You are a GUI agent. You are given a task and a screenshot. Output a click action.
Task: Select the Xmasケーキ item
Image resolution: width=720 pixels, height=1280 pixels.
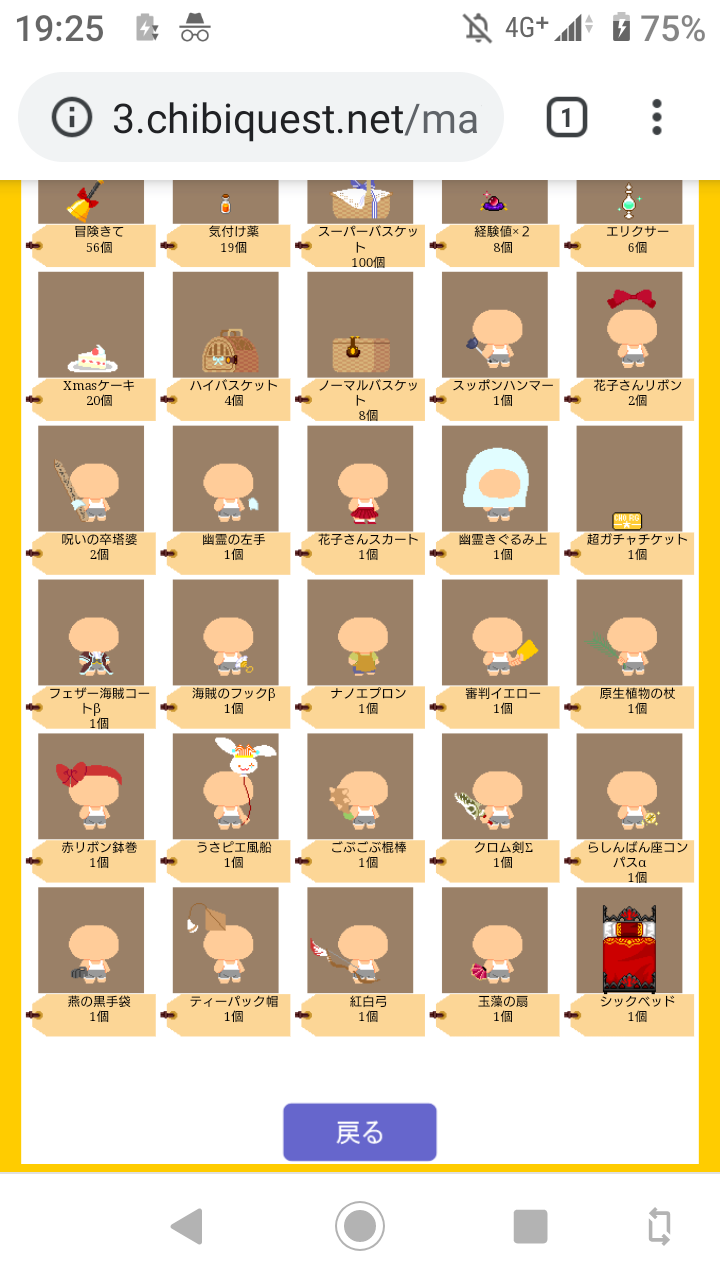[91, 325]
